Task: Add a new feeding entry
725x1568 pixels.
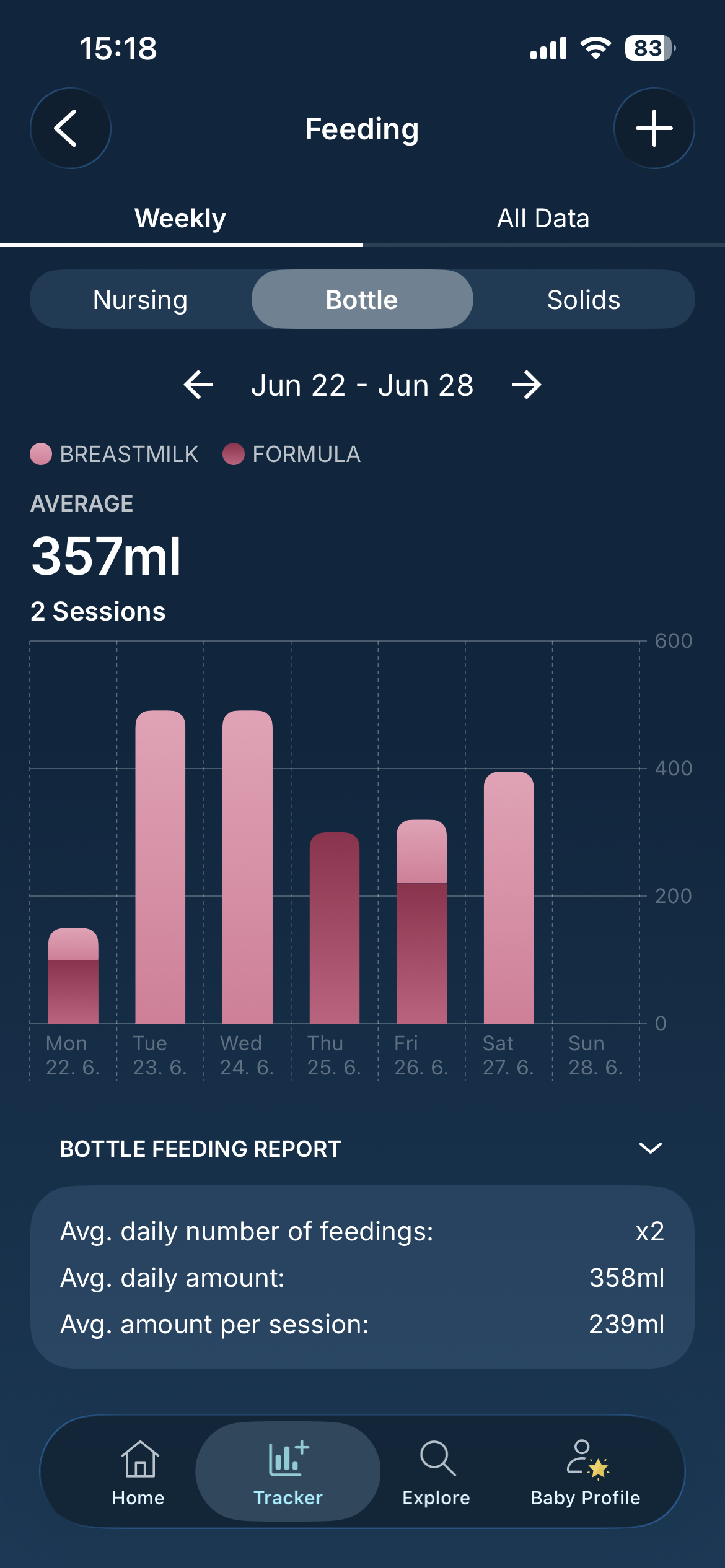Action: [654, 128]
